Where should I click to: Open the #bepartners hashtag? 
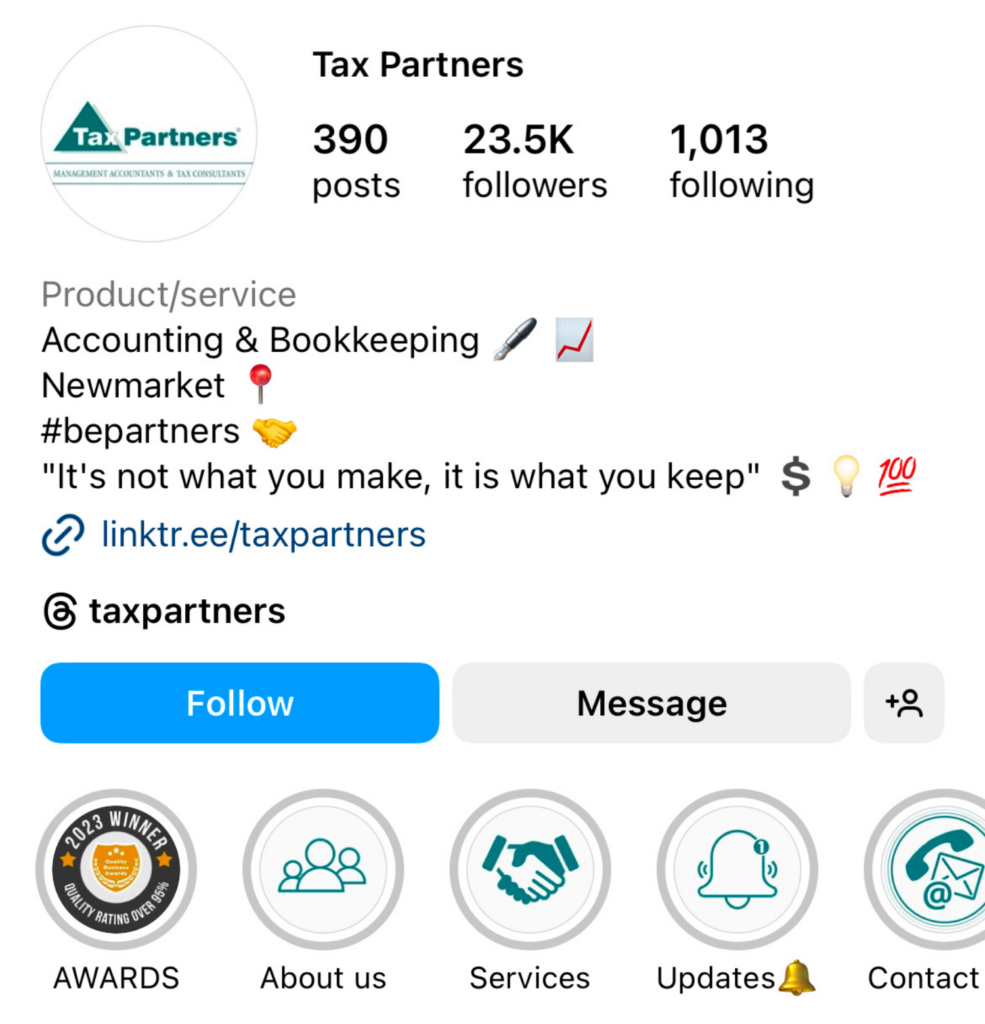pos(141,431)
